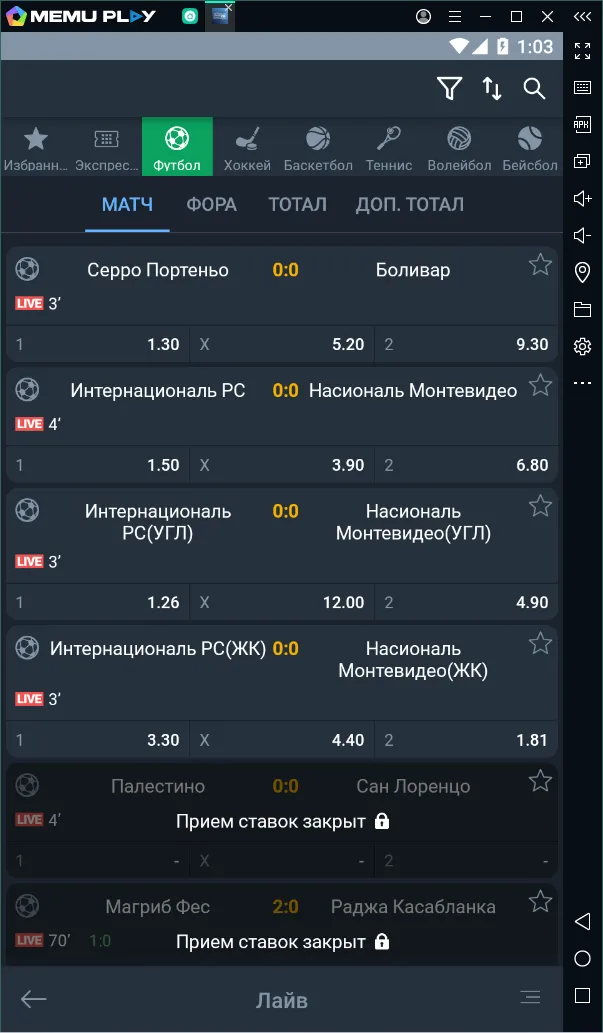Viewport: 603px width, 1033px height.
Task: Open the bottom menu lines icon
Action: (530, 998)
